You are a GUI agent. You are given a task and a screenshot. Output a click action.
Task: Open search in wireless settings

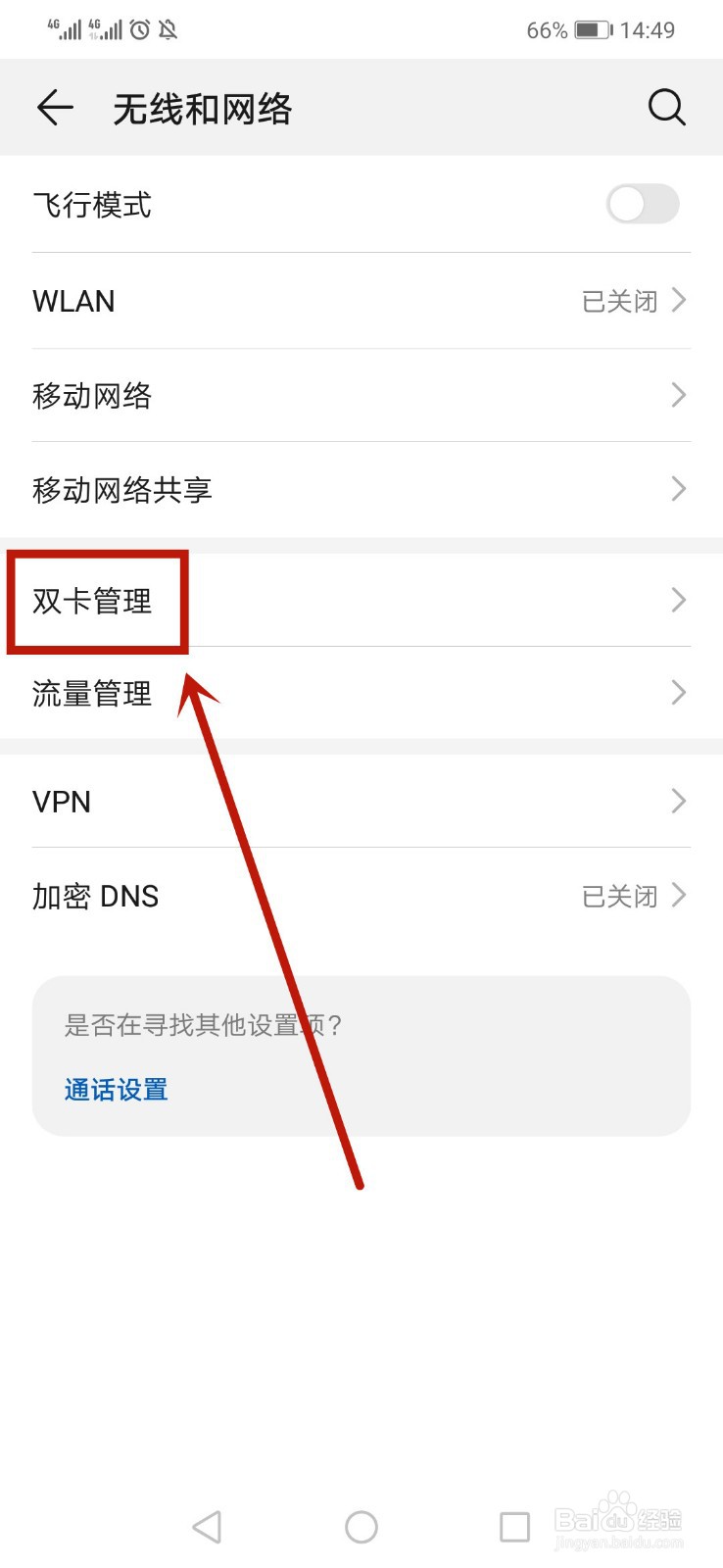[x=666, y=108]
